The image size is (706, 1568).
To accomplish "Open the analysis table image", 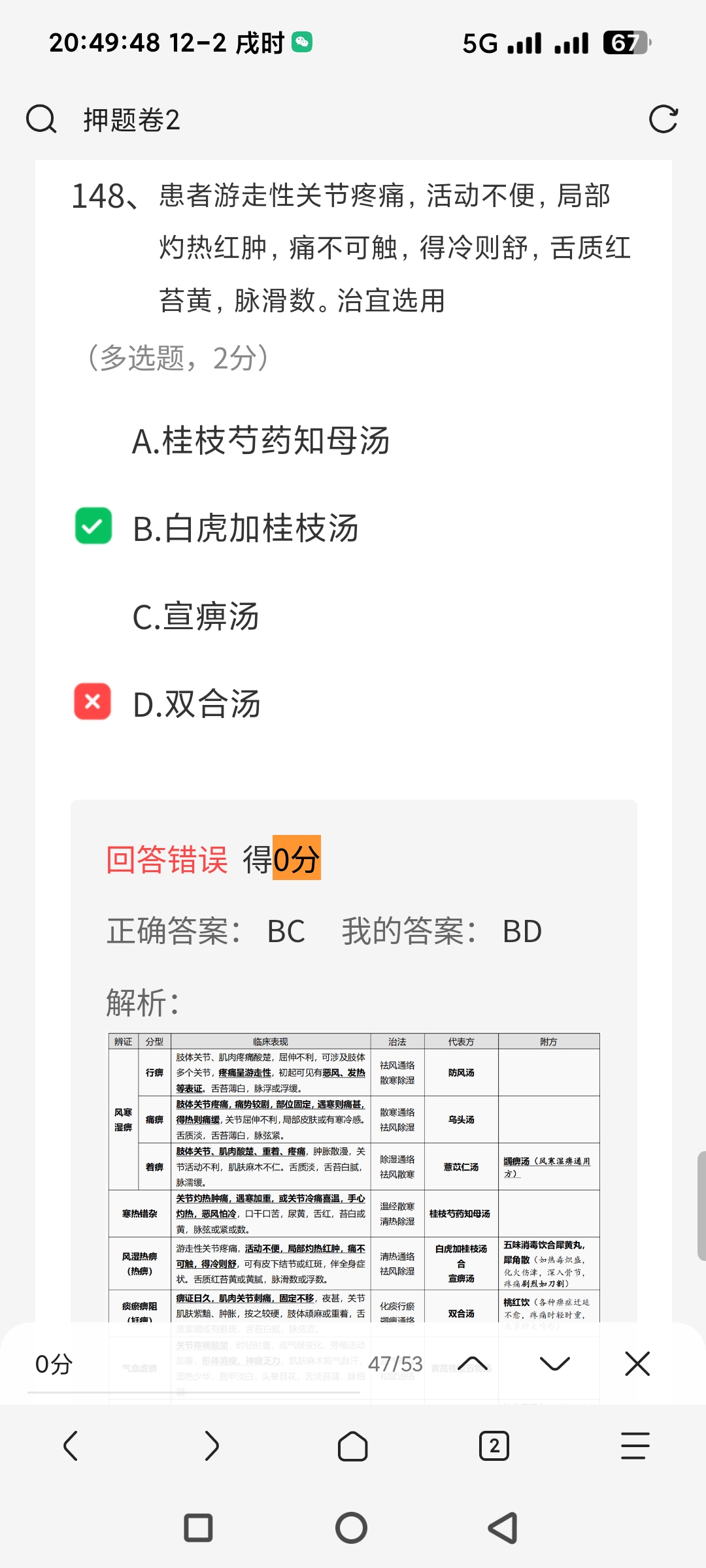I will [354, 1176].
